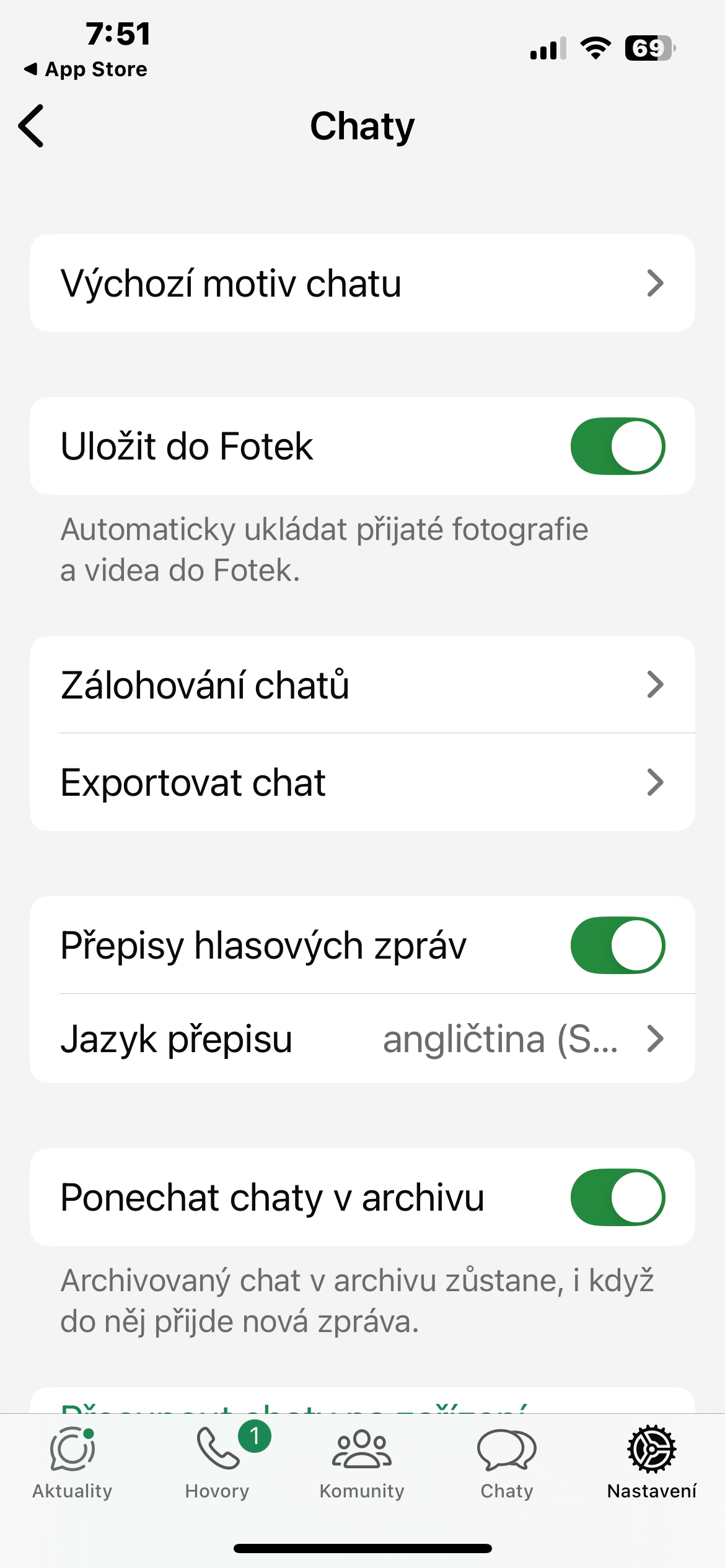Select the Chaty tab in bottom bar
Image resolution: width=725 pixels, height=1568 pixels.
(507, 1463)
